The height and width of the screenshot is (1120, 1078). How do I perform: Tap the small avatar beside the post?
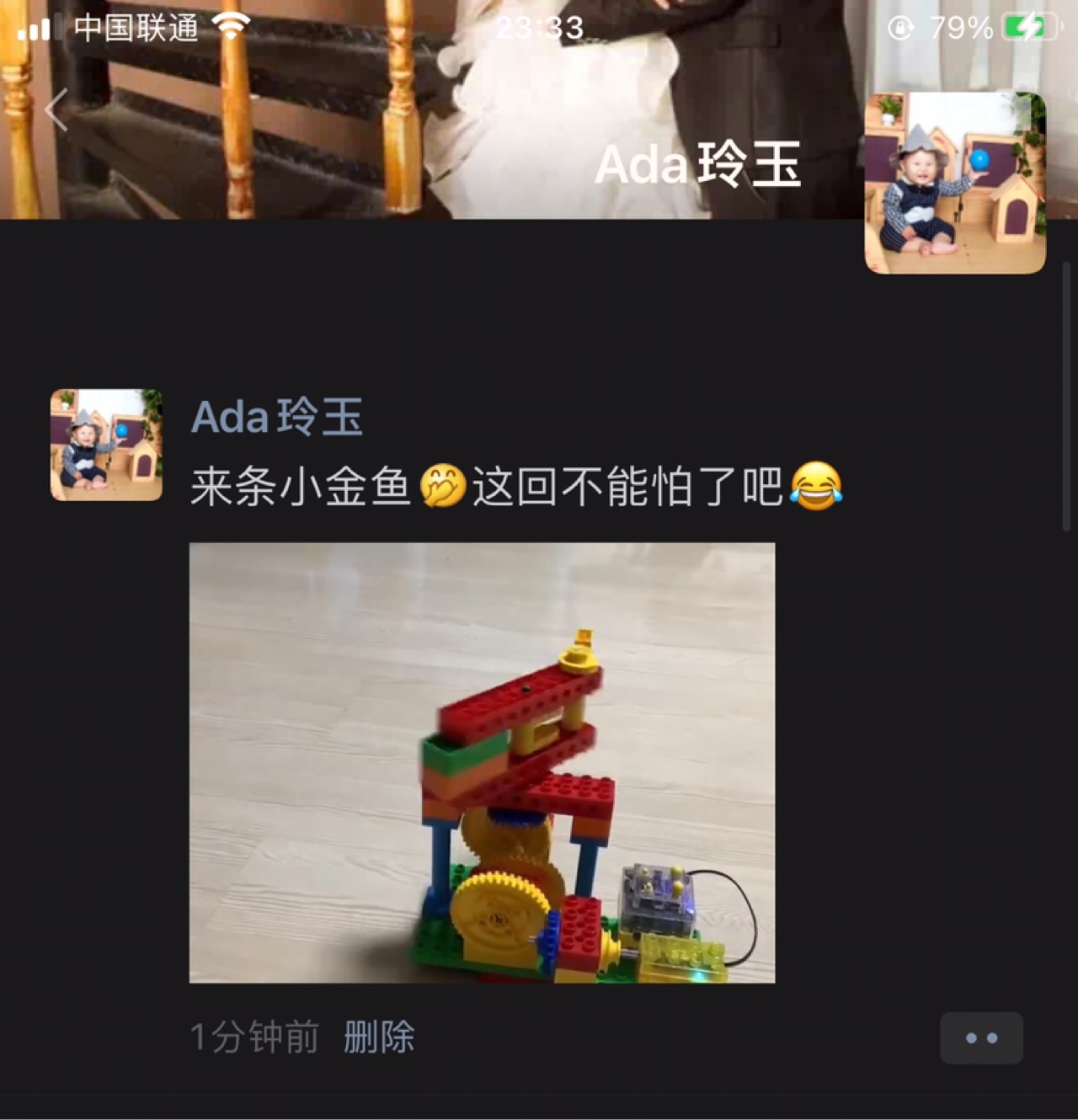[106, 445]
